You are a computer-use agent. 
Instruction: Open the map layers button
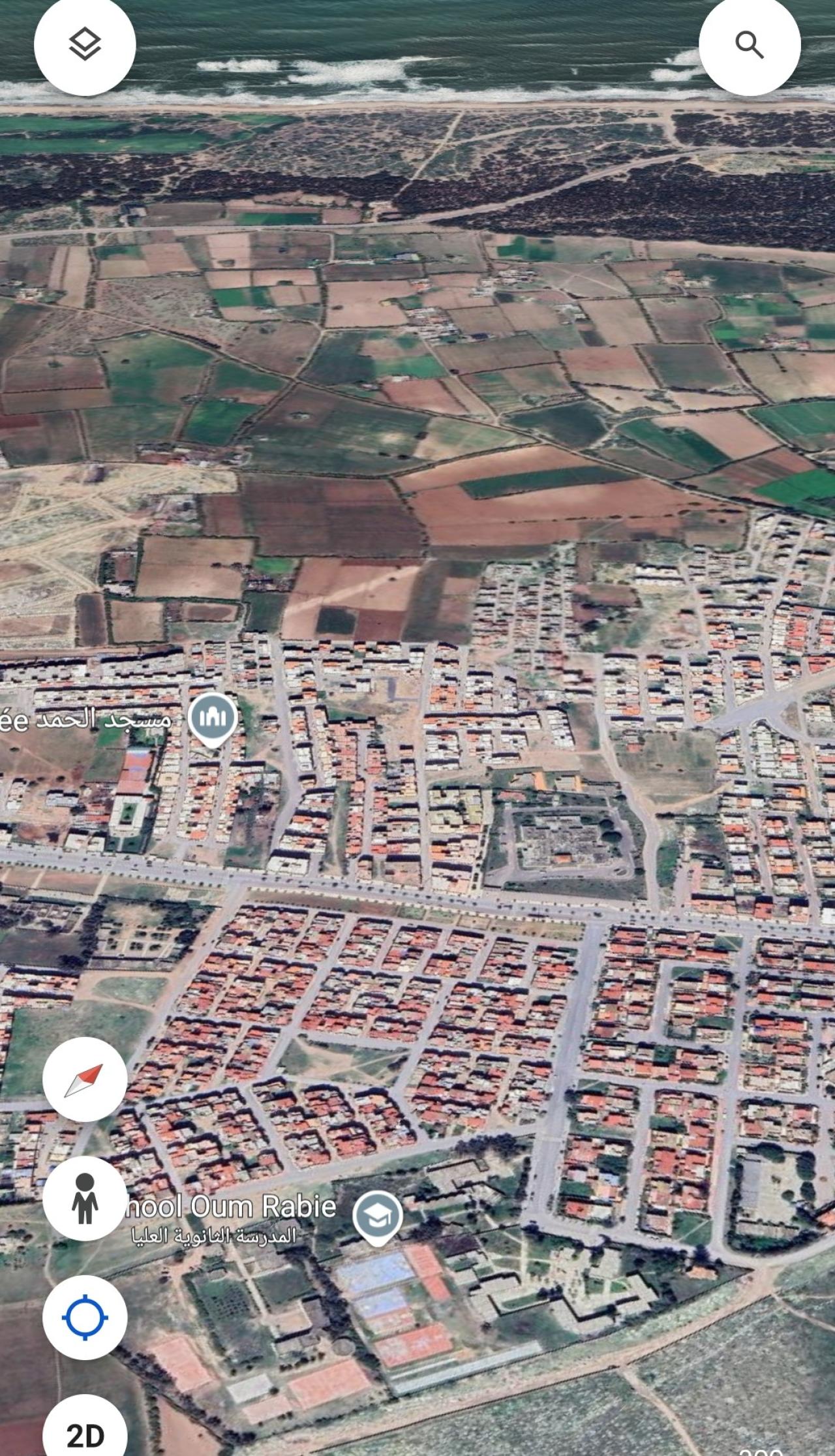pyautogui.click(x=85, y=45)
